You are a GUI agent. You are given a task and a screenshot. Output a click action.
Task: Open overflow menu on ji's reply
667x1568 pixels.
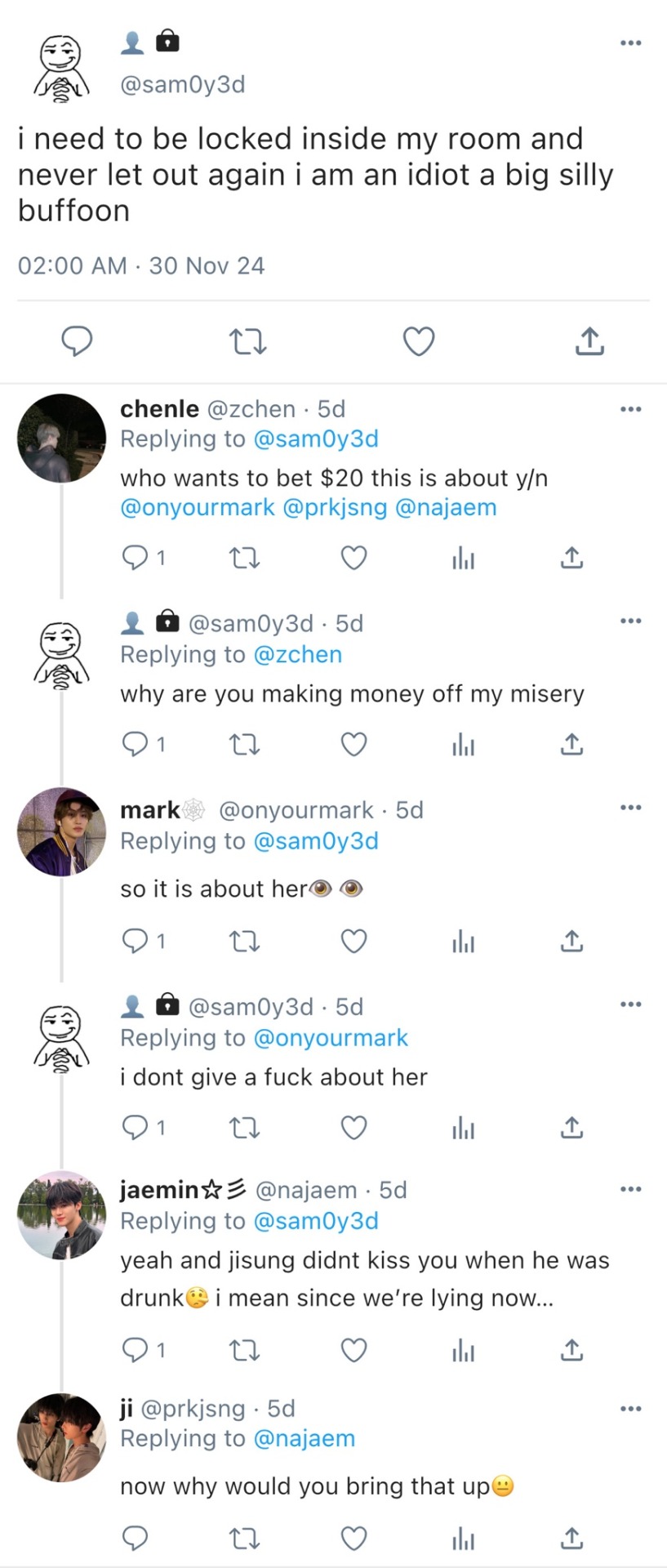[x=630, y=1409]
